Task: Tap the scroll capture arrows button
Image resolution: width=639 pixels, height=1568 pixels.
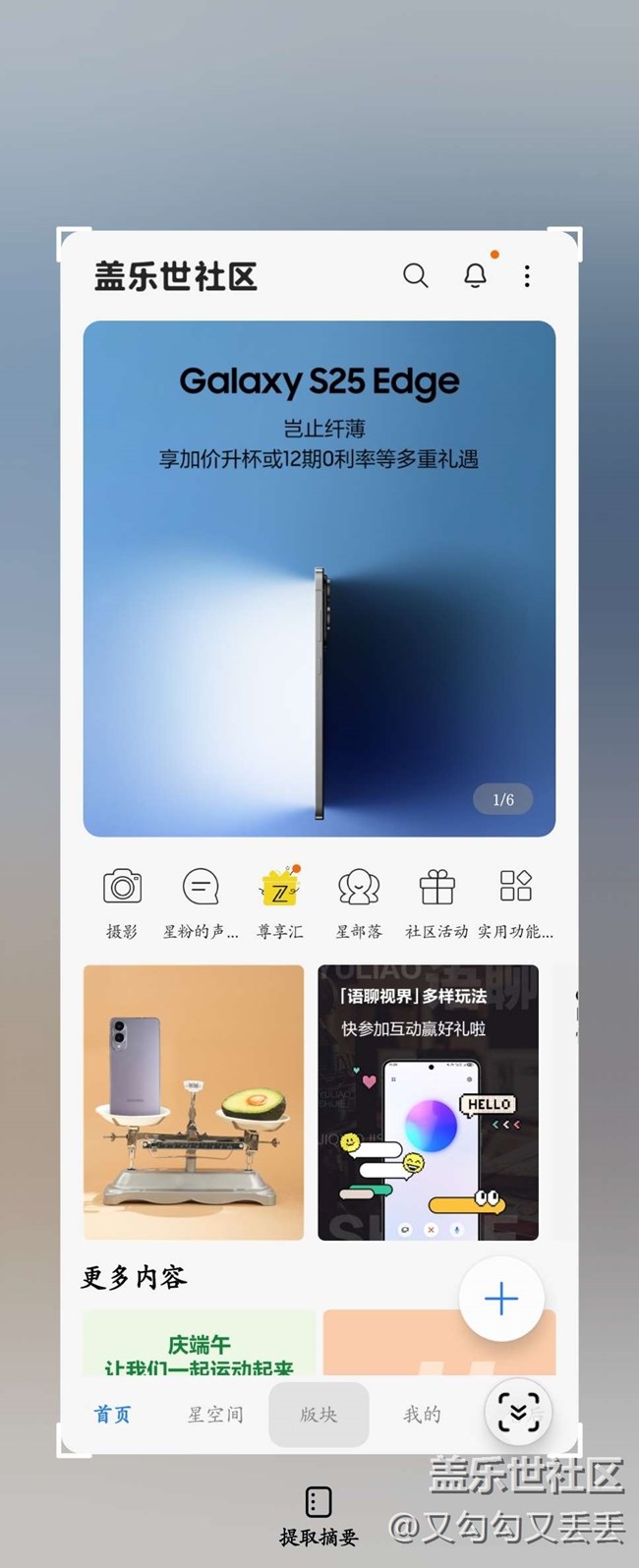Action: pyautogui.click(x=518, y=1413)
